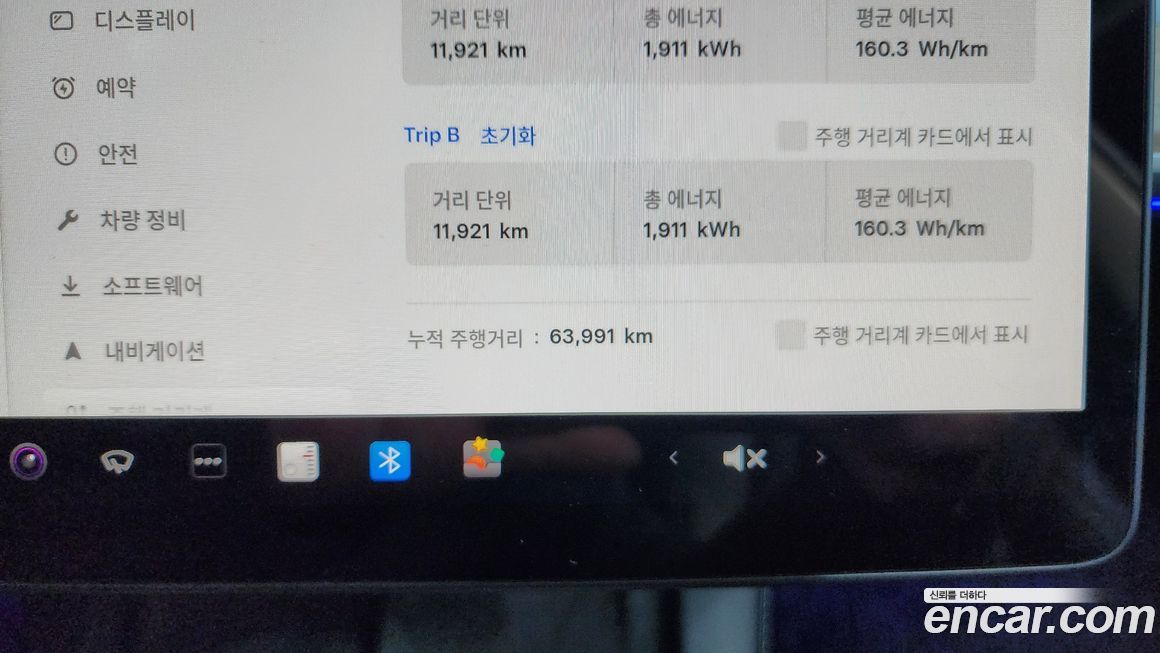
Task: Open the 차량 정비 service menu
Action: pyautogui.click(x=142, y=220)
